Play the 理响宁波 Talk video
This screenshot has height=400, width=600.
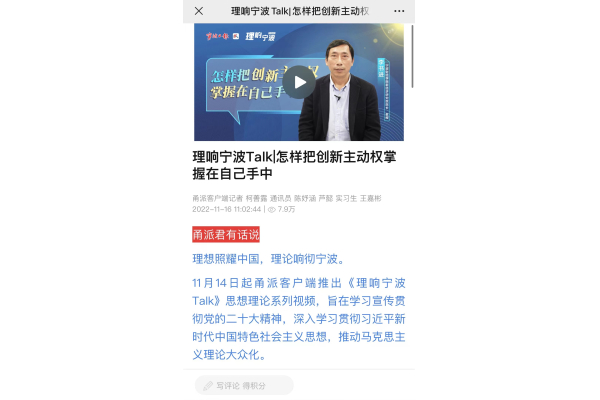point(298,82)
